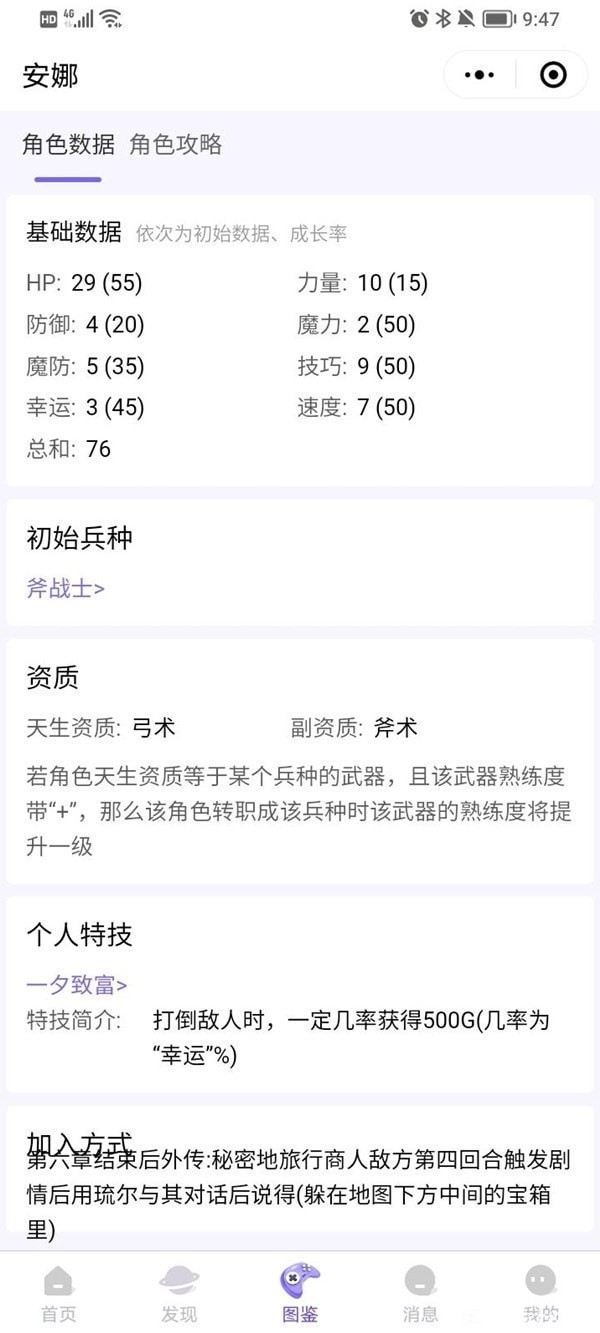Screen dimensions: 600x1333
Task: Open the 一夕致富 skill link
Action: 76,985
